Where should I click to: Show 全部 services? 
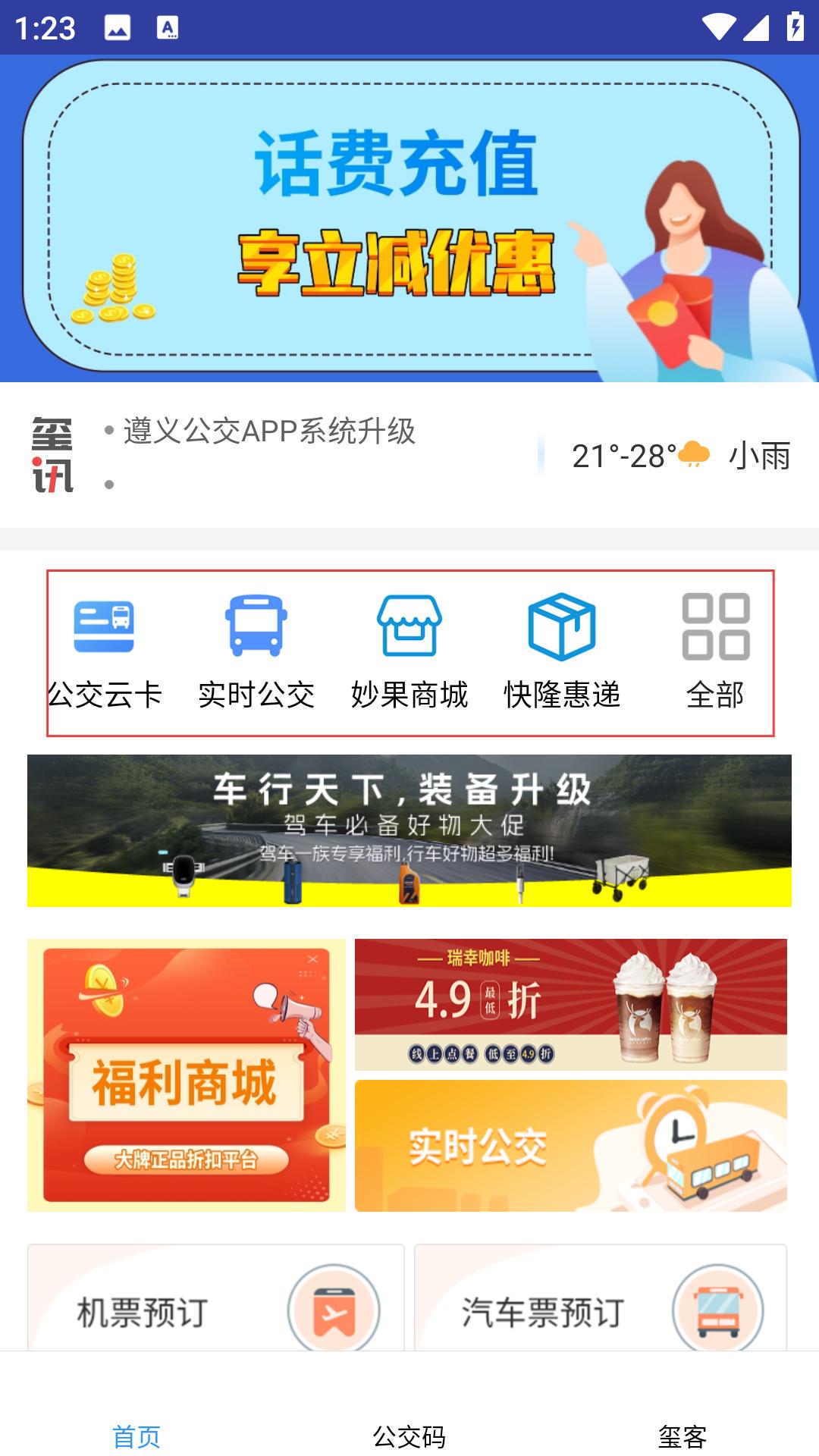point(715,651)
